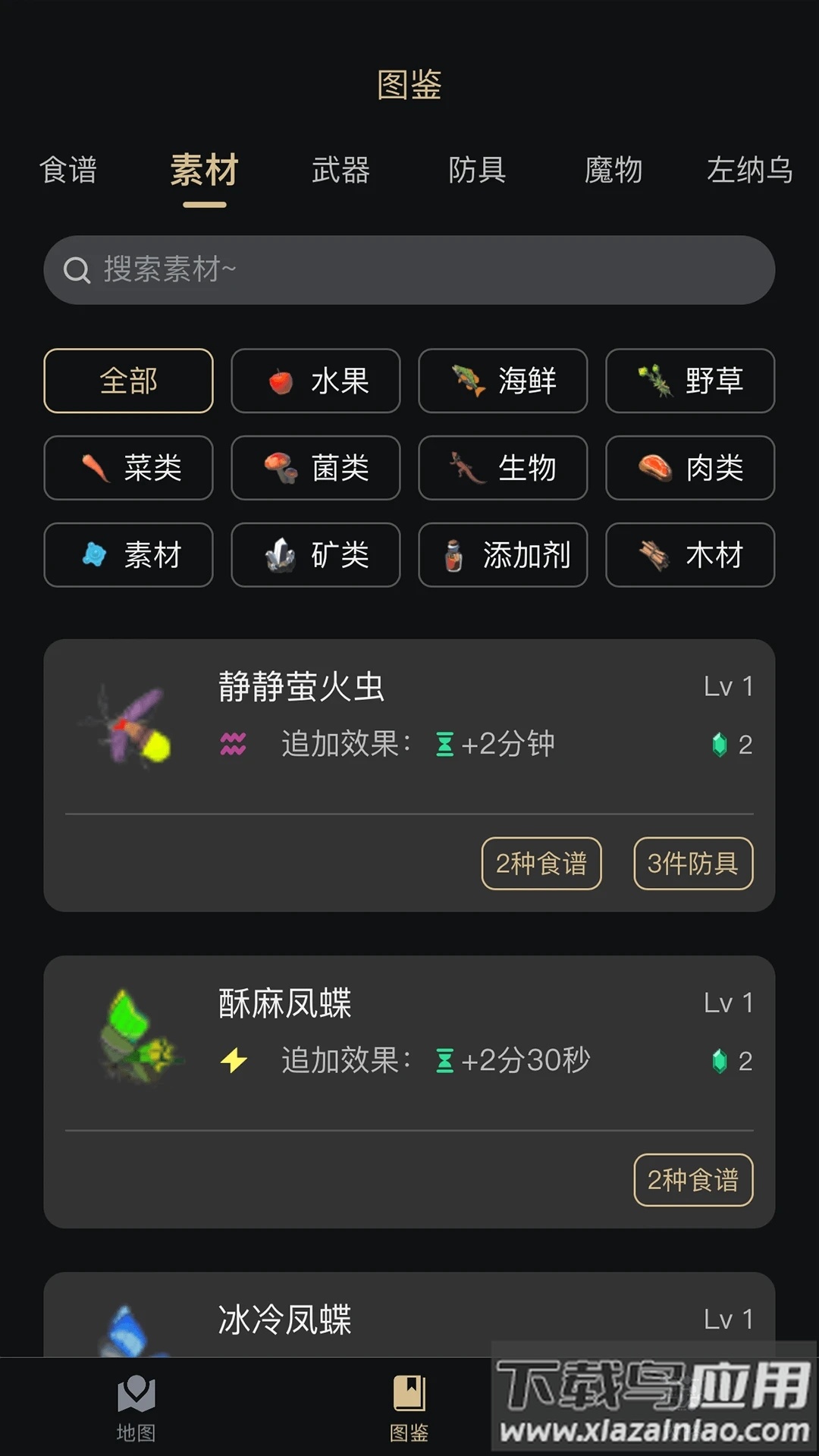819x1456 pixels.
Task: Open the 魔物 tab
Action: click(x=614, y=171)
